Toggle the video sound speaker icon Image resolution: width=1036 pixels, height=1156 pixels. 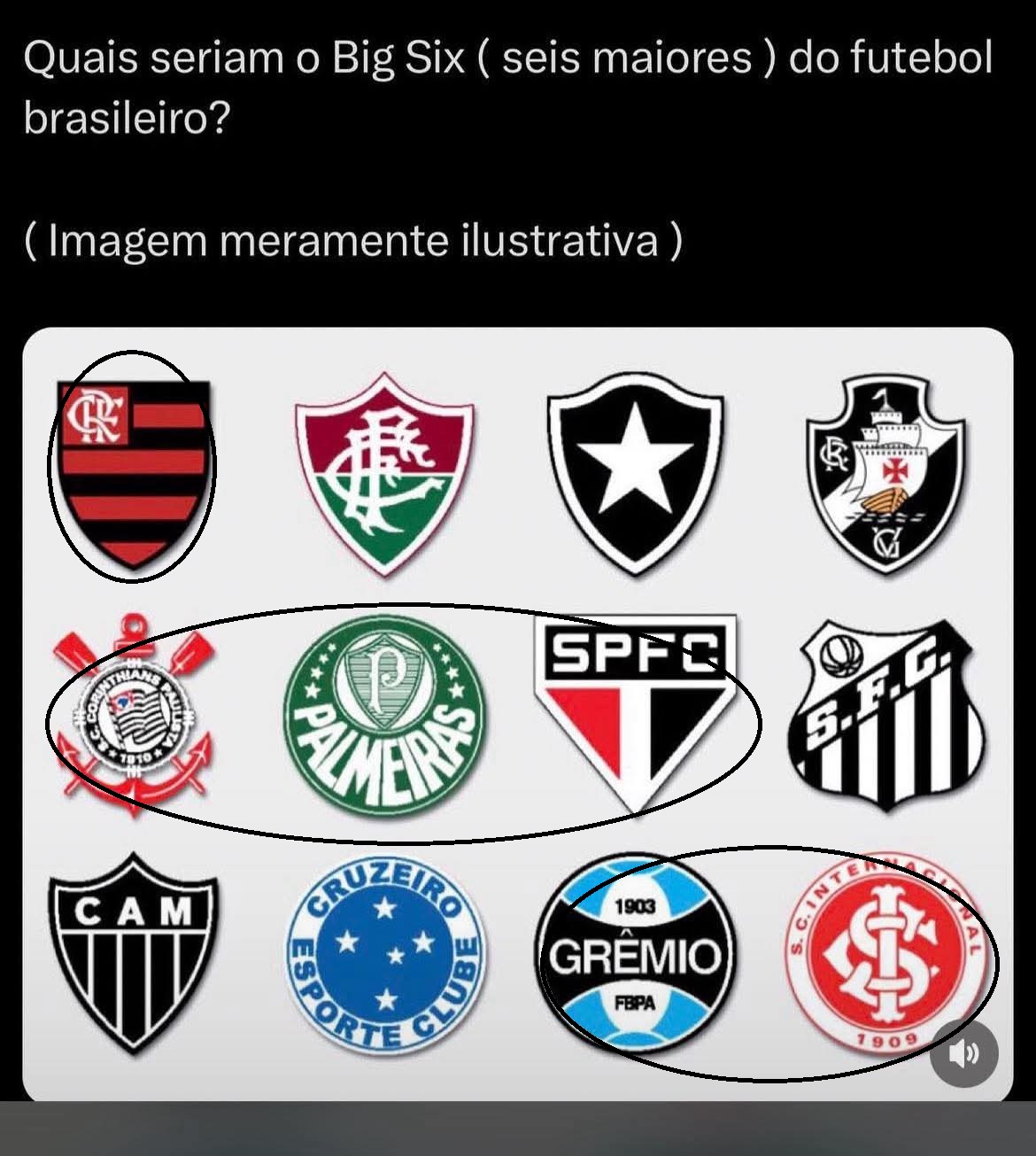click(x=964, y=1053)
